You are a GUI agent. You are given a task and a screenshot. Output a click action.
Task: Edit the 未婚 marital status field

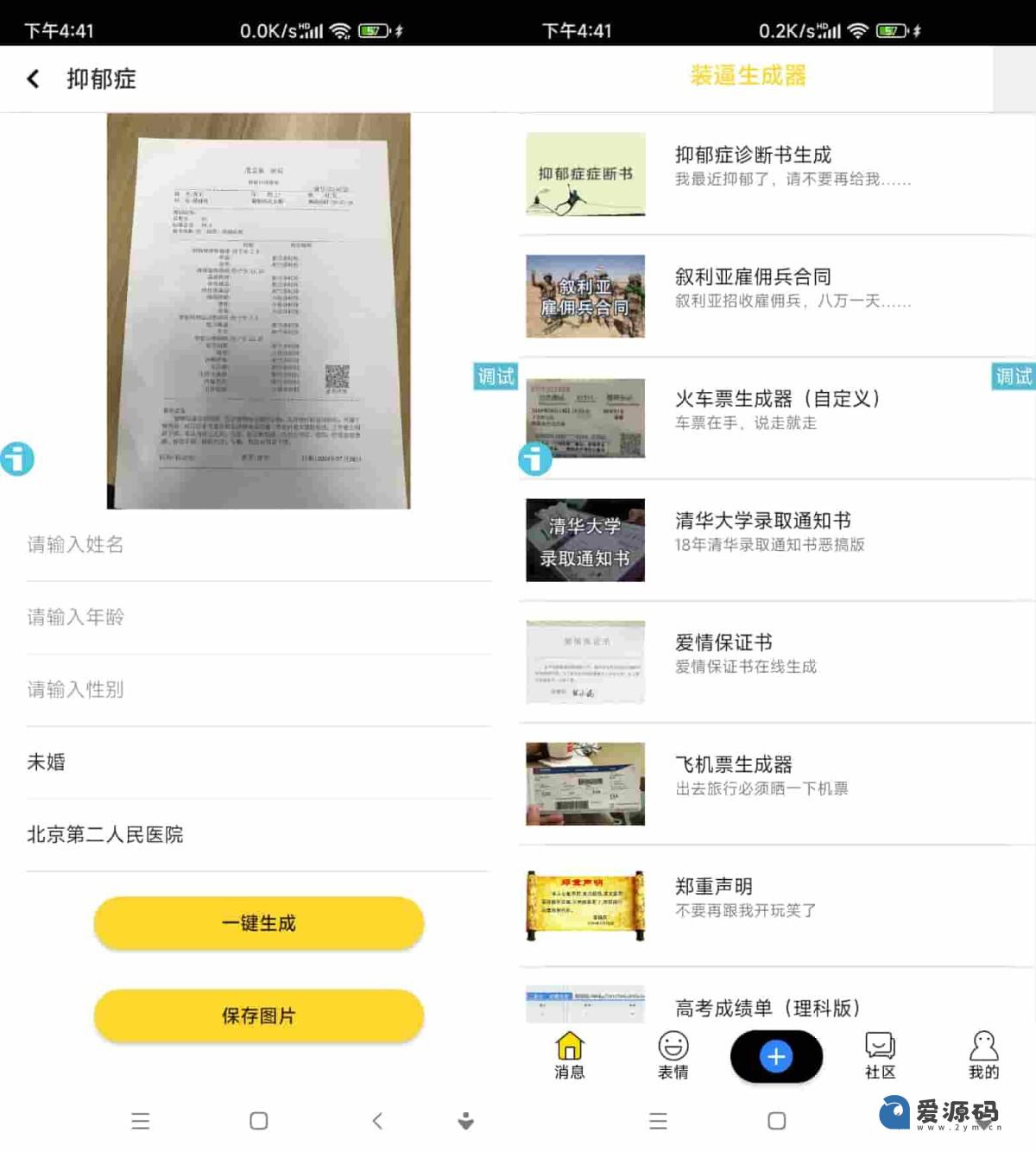[x=259, y=763]
